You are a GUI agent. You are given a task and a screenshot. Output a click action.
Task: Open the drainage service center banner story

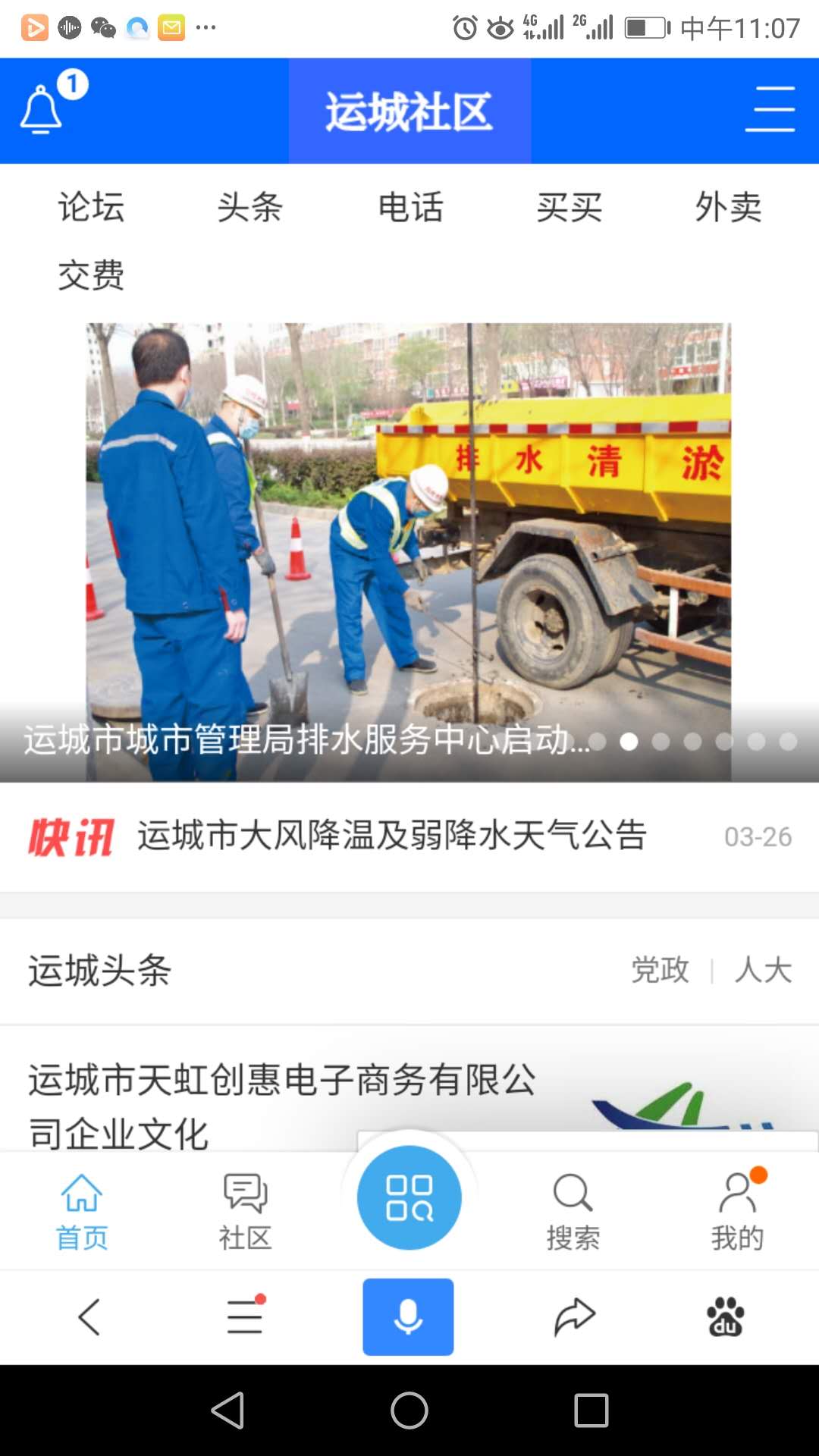coord(409,552)
